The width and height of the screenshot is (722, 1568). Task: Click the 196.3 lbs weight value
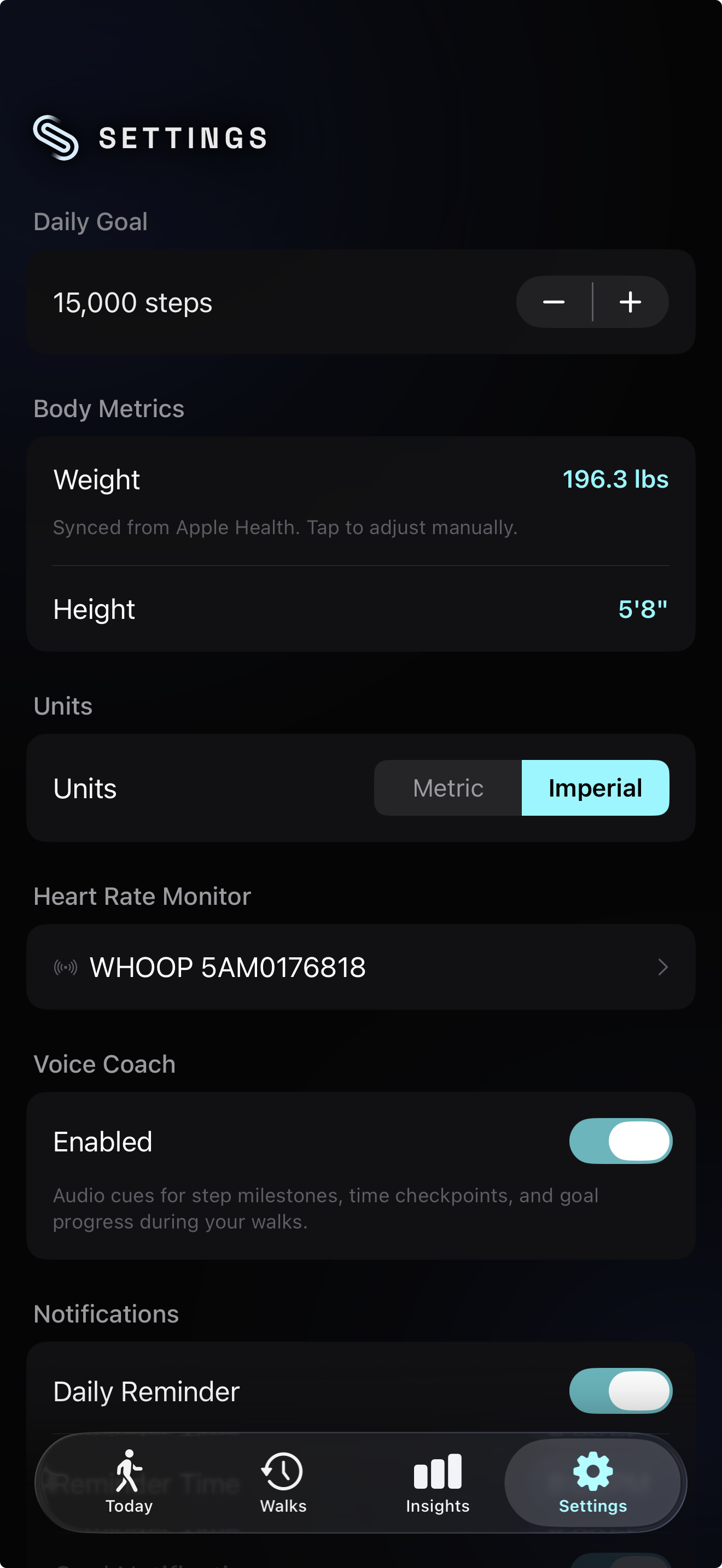pos(616,479)
